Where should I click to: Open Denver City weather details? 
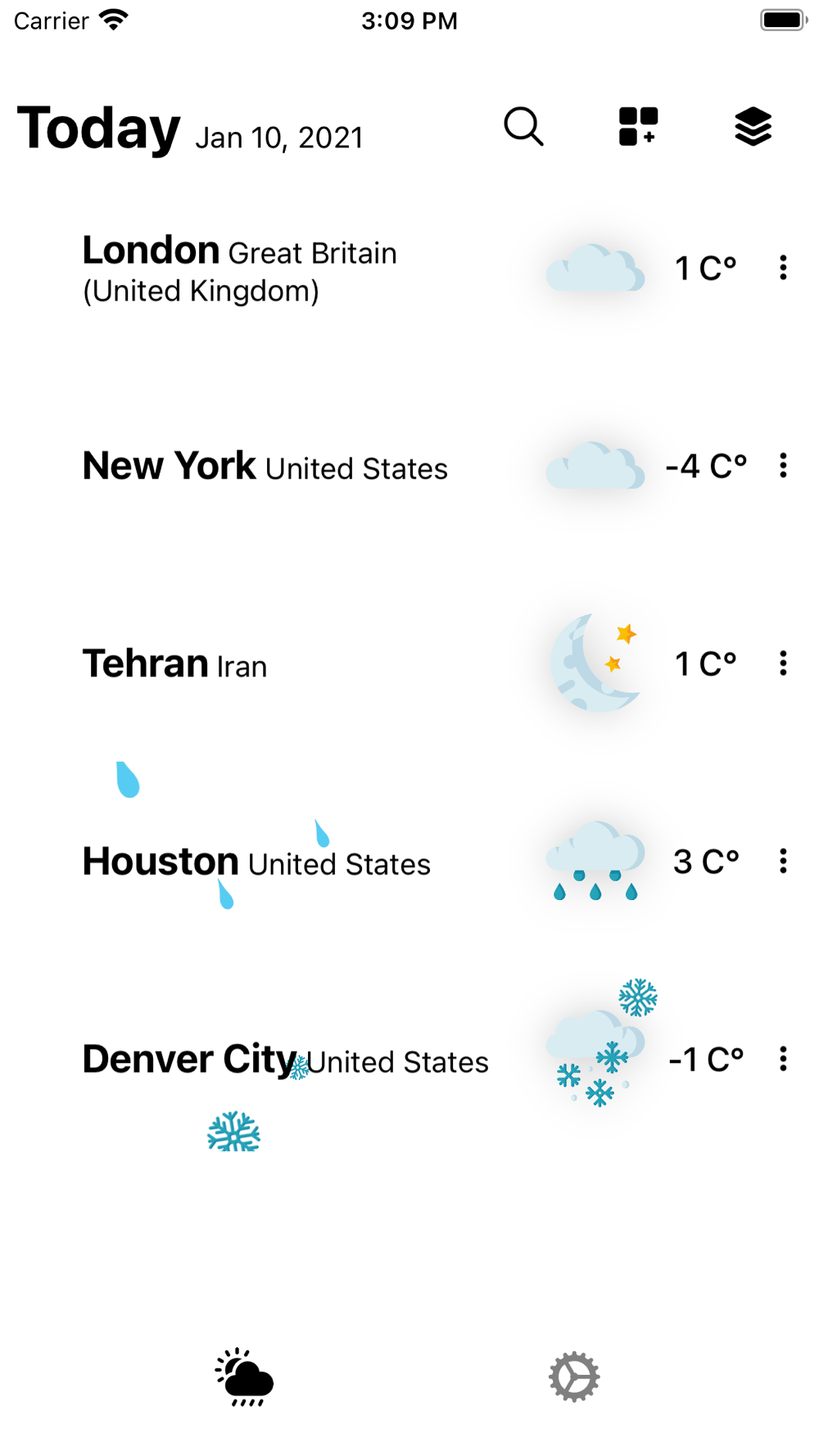point(409,1059)
